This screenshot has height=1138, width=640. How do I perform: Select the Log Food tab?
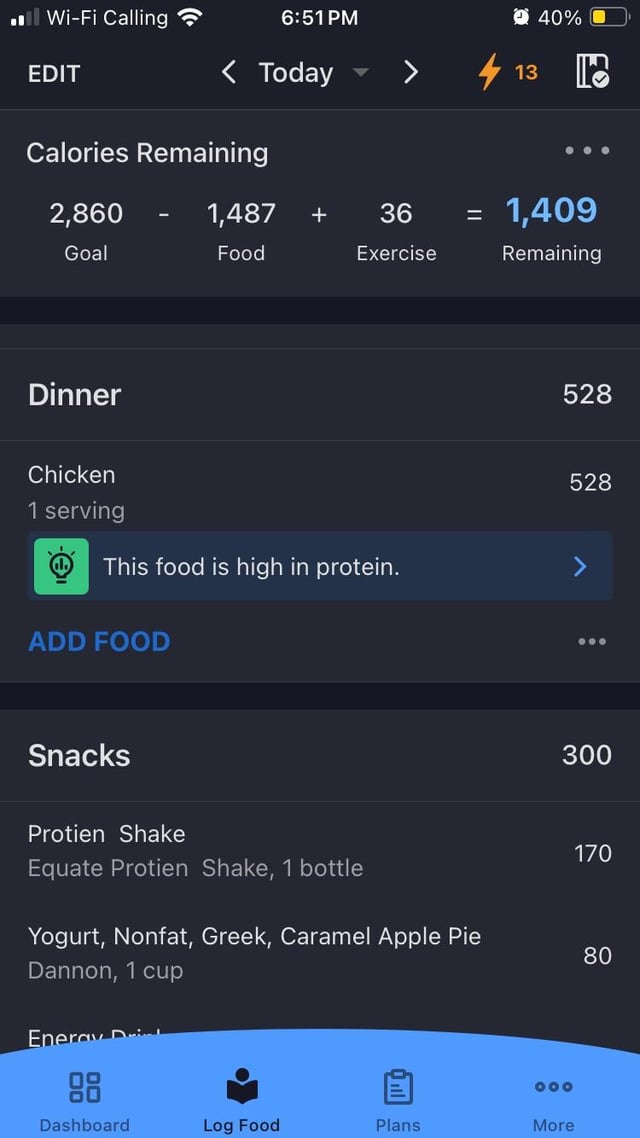pos(241,1102)
